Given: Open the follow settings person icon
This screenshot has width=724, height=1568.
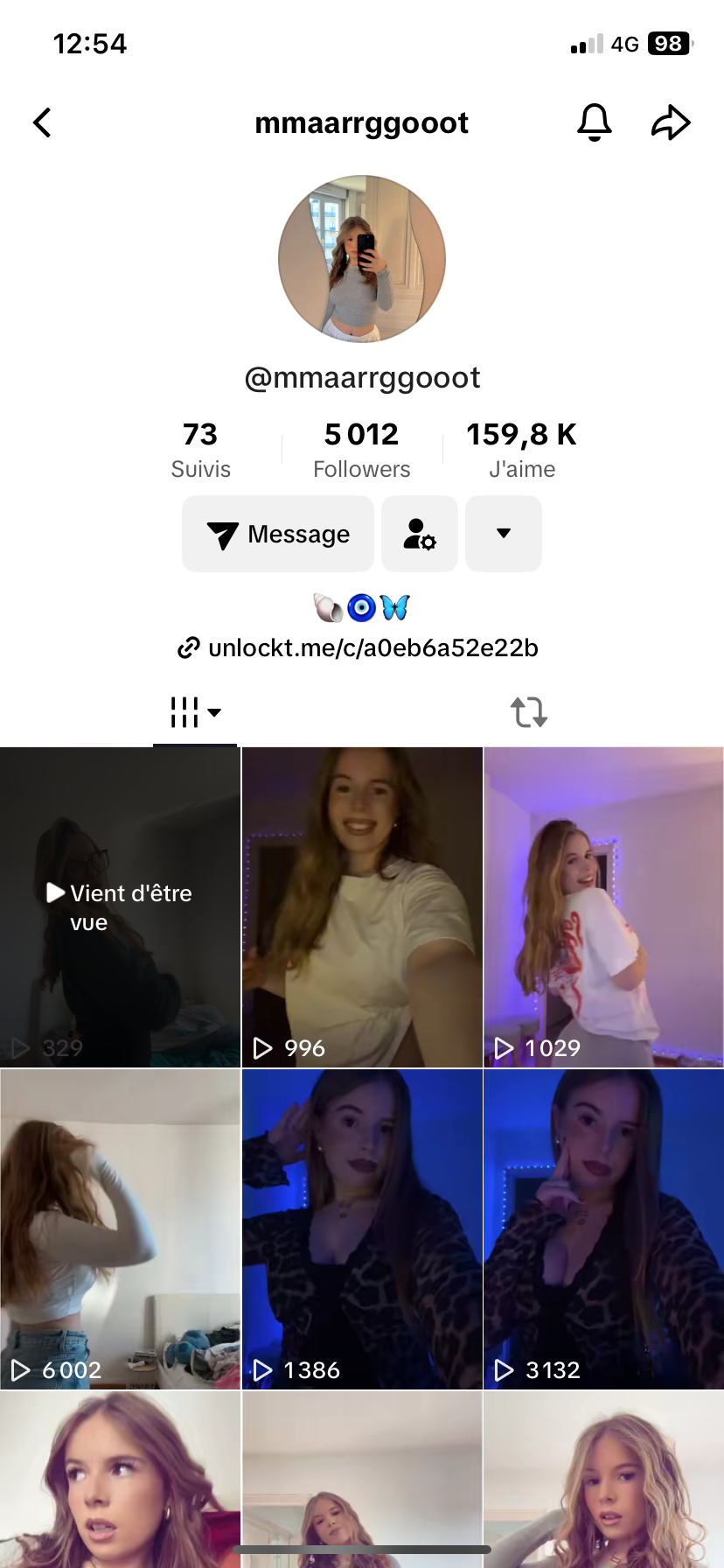Looking at the screenshot, I should (420, 534).
